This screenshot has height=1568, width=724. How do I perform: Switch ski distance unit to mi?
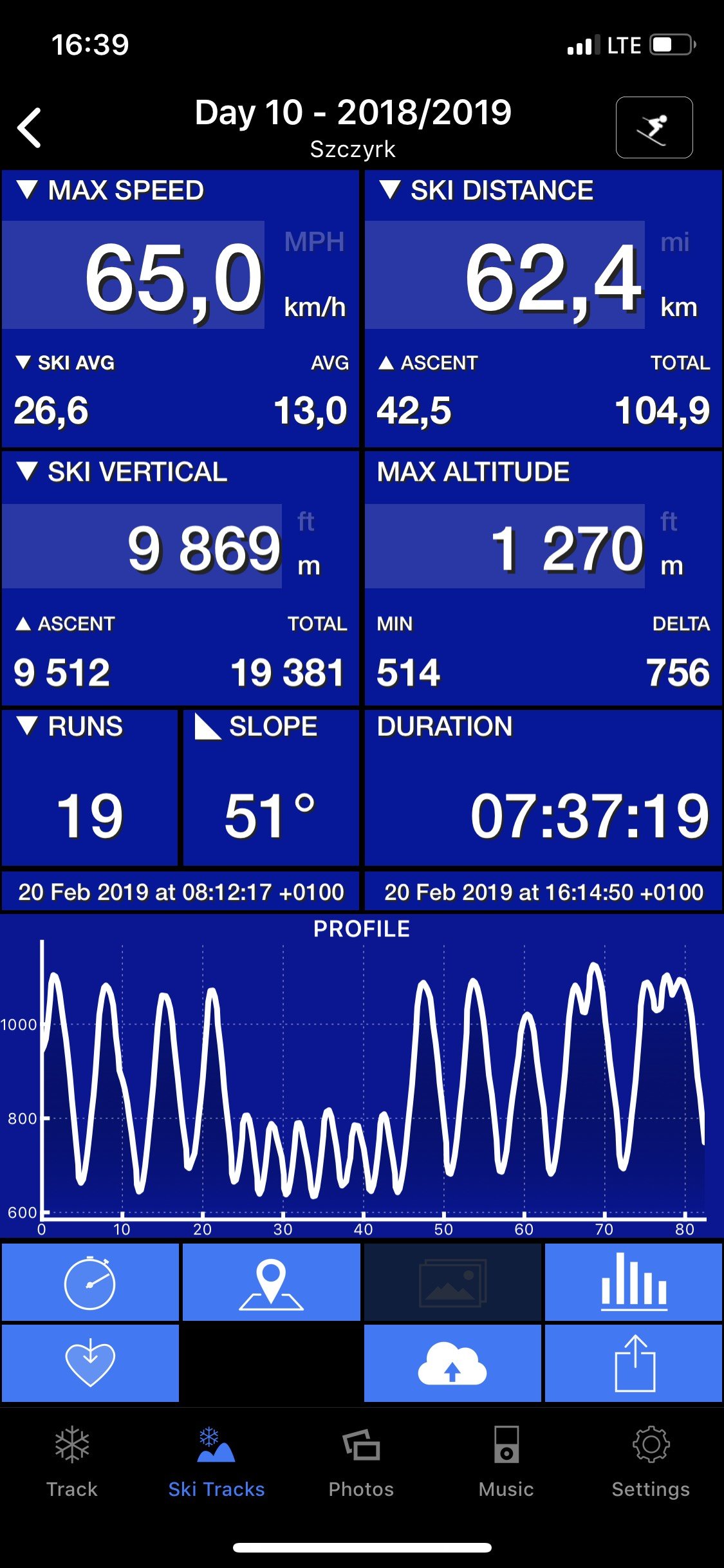675,242
